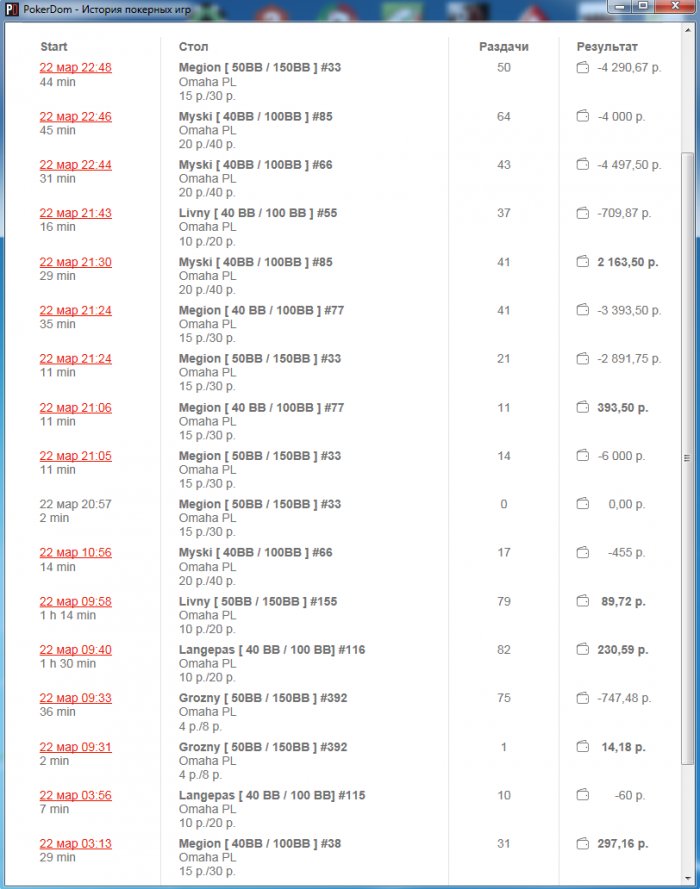Minimize the PokerDom window
700x889 pixels.
(622, 6)
